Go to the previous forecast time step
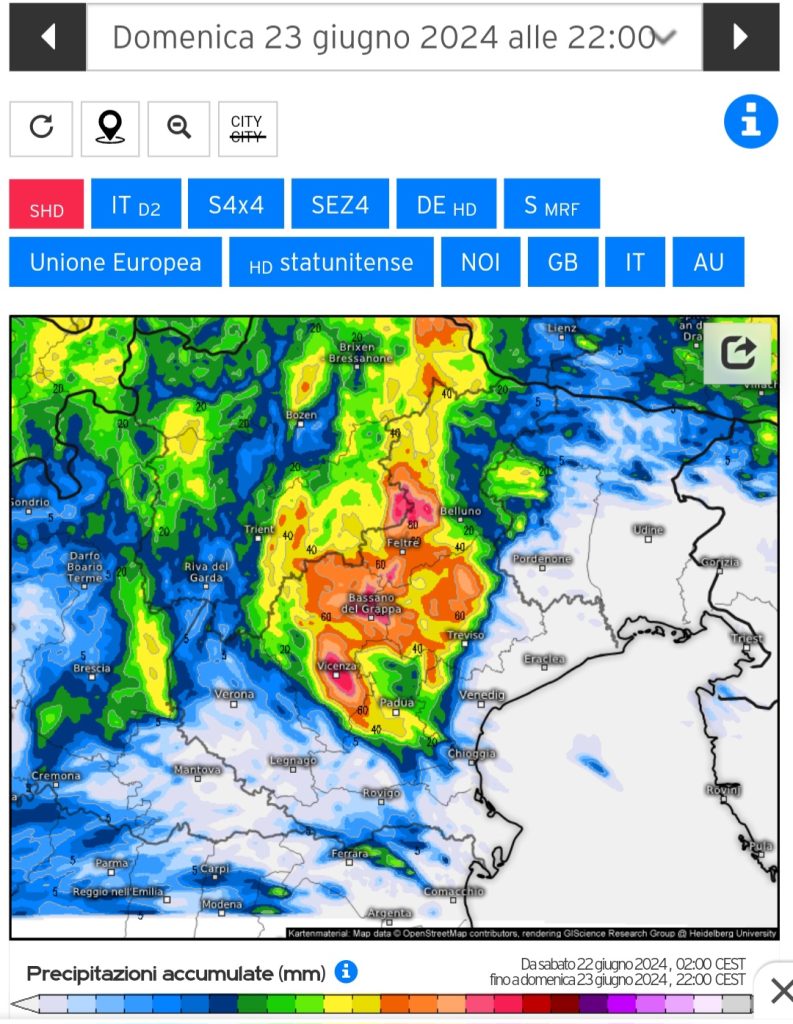 pyautogui.click(x=48, y=37)
